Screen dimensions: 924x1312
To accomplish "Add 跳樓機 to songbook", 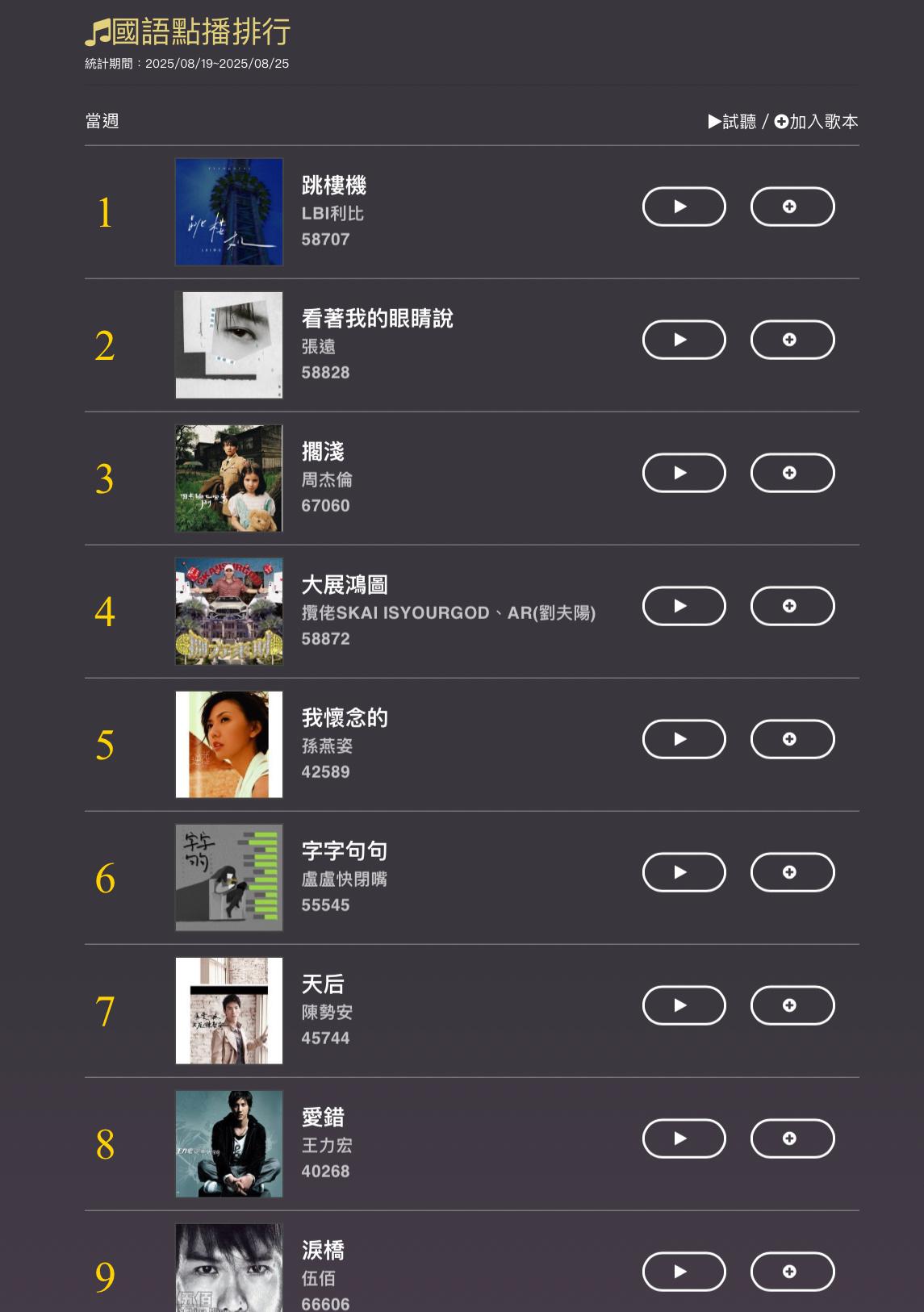I will coord(792,207).
